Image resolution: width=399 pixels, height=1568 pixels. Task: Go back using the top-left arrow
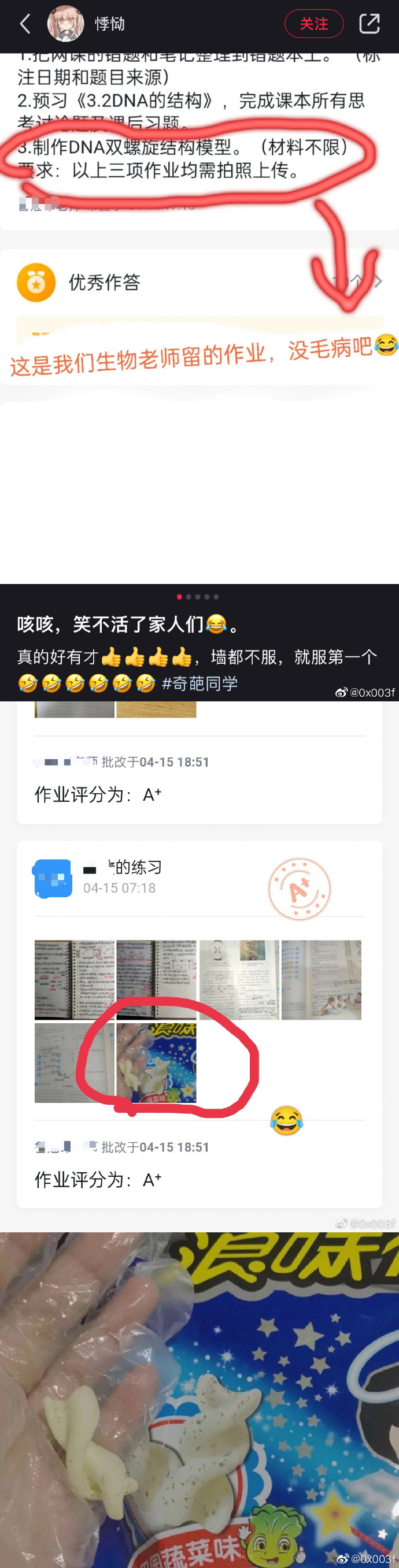click(25, 24)
